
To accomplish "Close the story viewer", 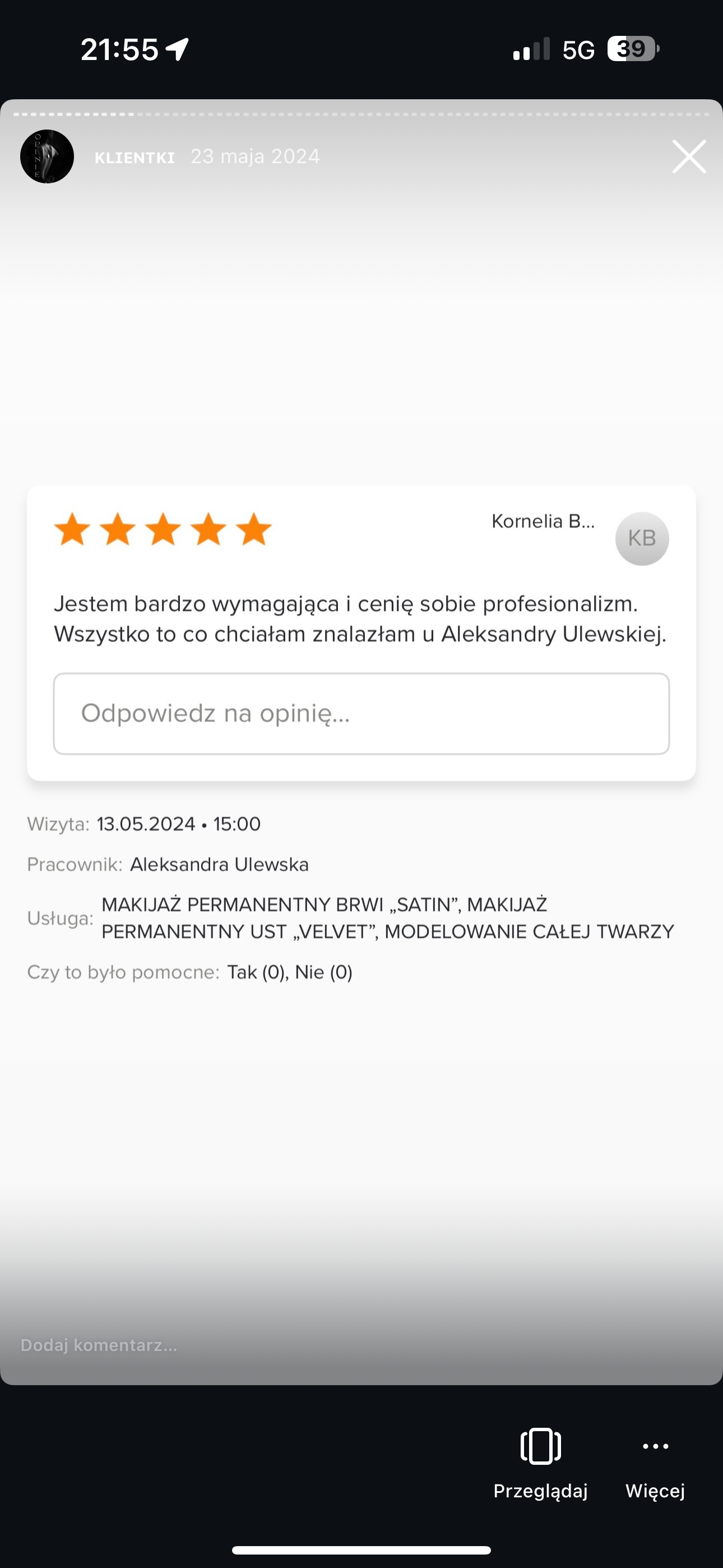I will click(689, 156).
